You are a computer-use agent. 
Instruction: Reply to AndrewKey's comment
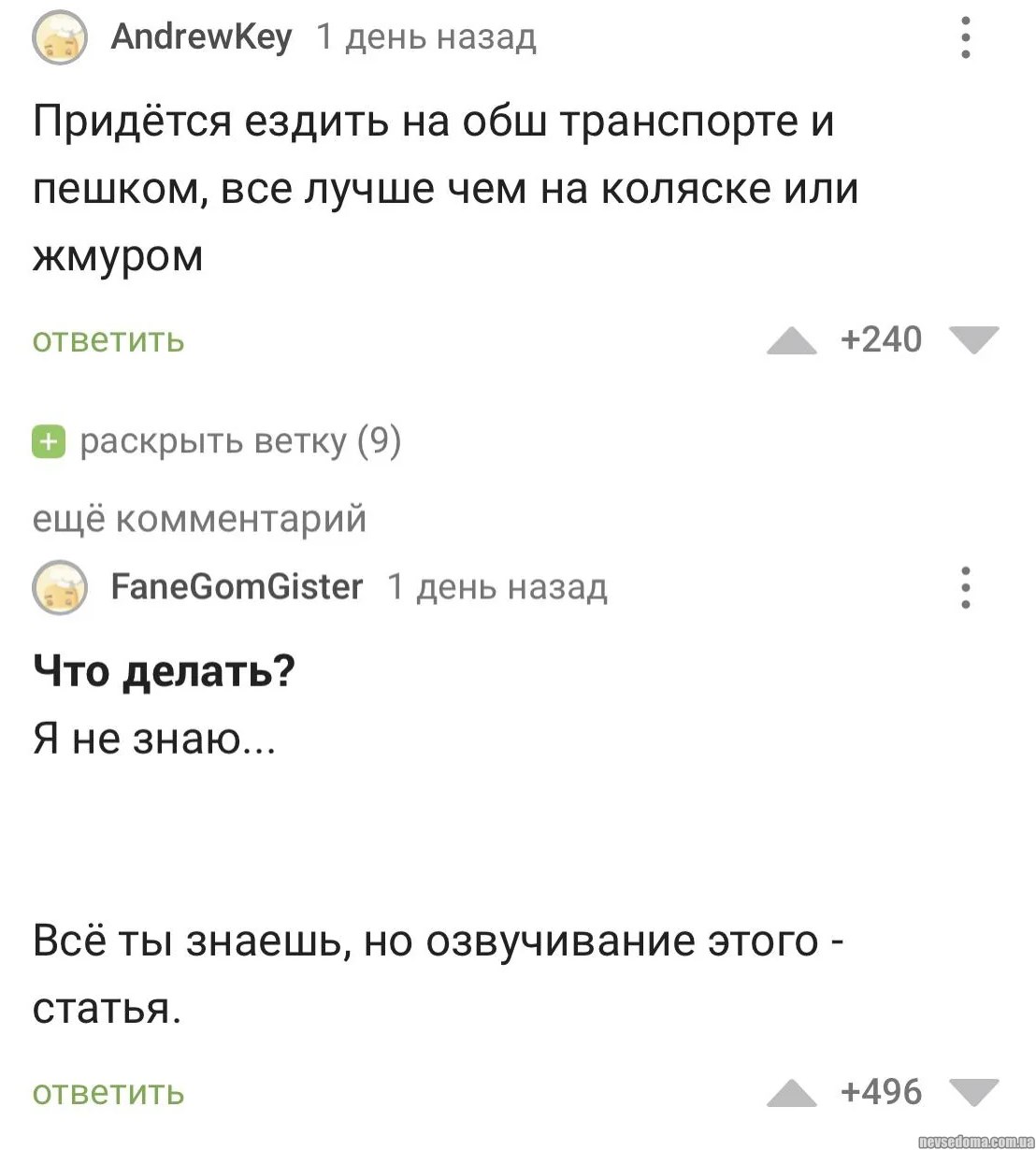(x=108, y=339)
